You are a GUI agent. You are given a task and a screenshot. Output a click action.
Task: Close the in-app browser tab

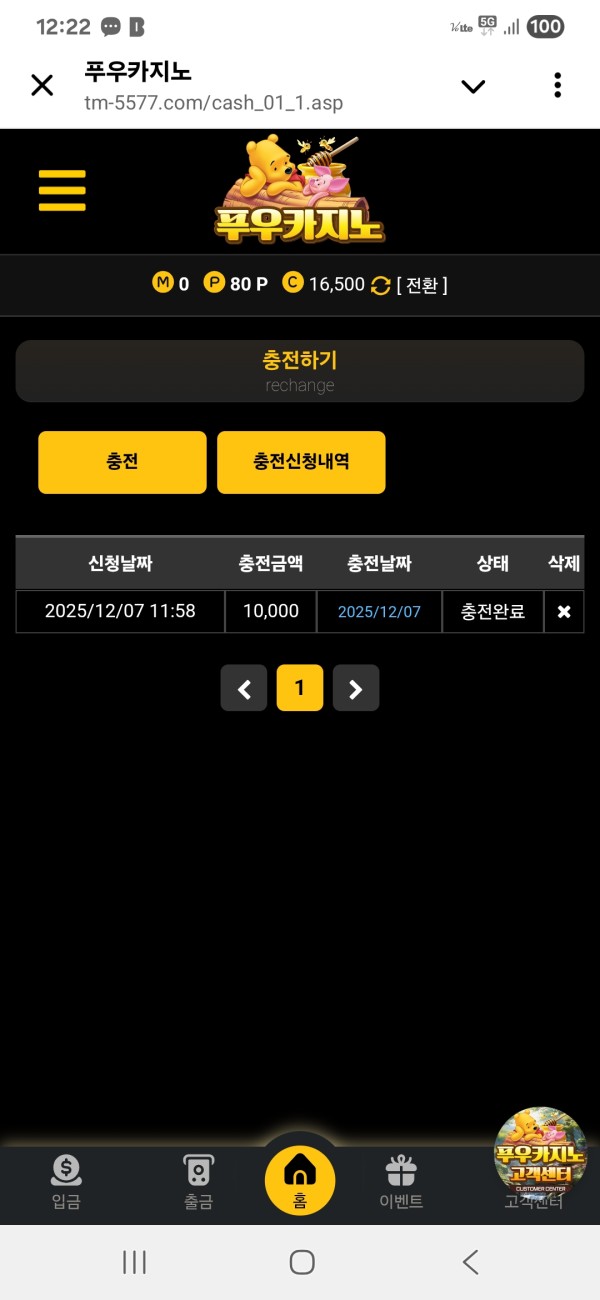42,85
